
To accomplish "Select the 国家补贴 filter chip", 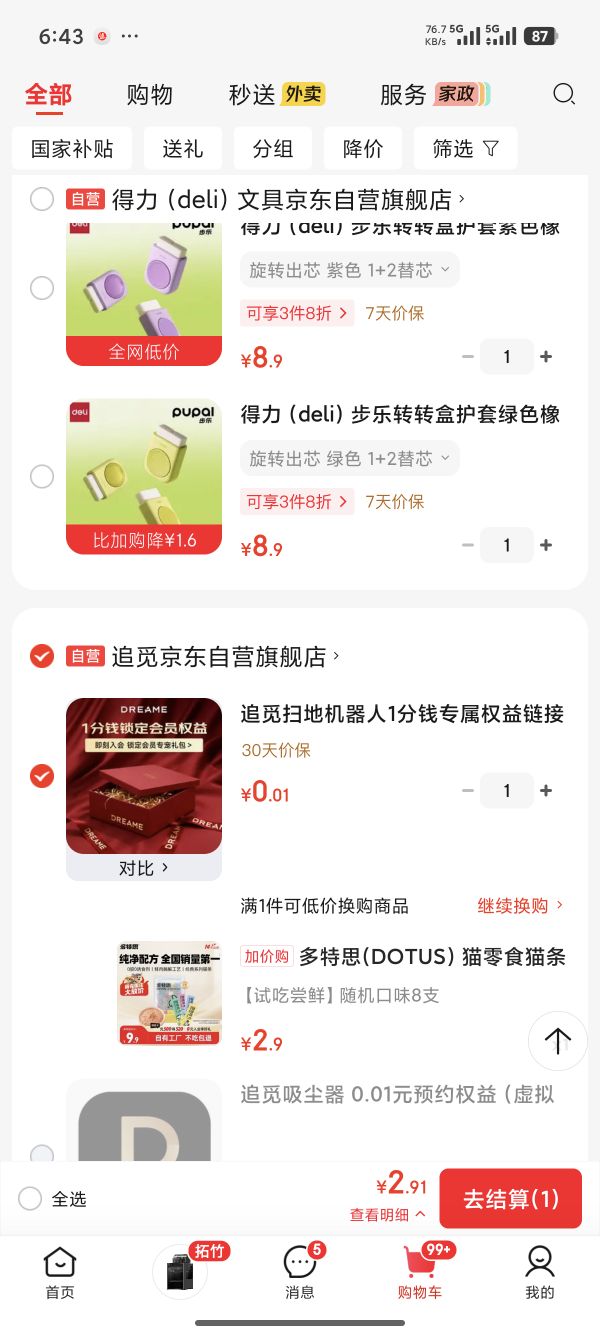I will pyautogui.click(x=72, y=148).
